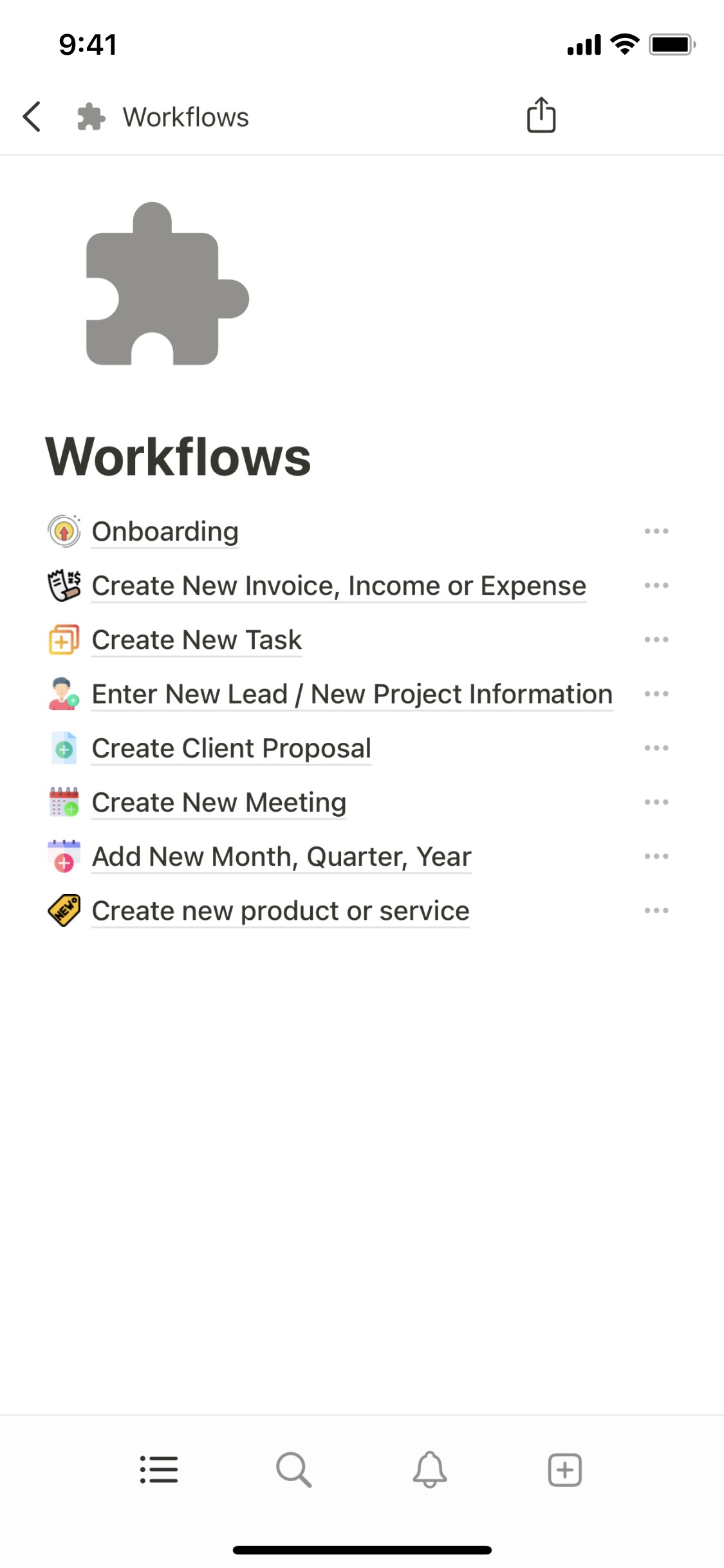Share the Workflows page
Screen dimensions: 724x1568
tap(541, 116)
